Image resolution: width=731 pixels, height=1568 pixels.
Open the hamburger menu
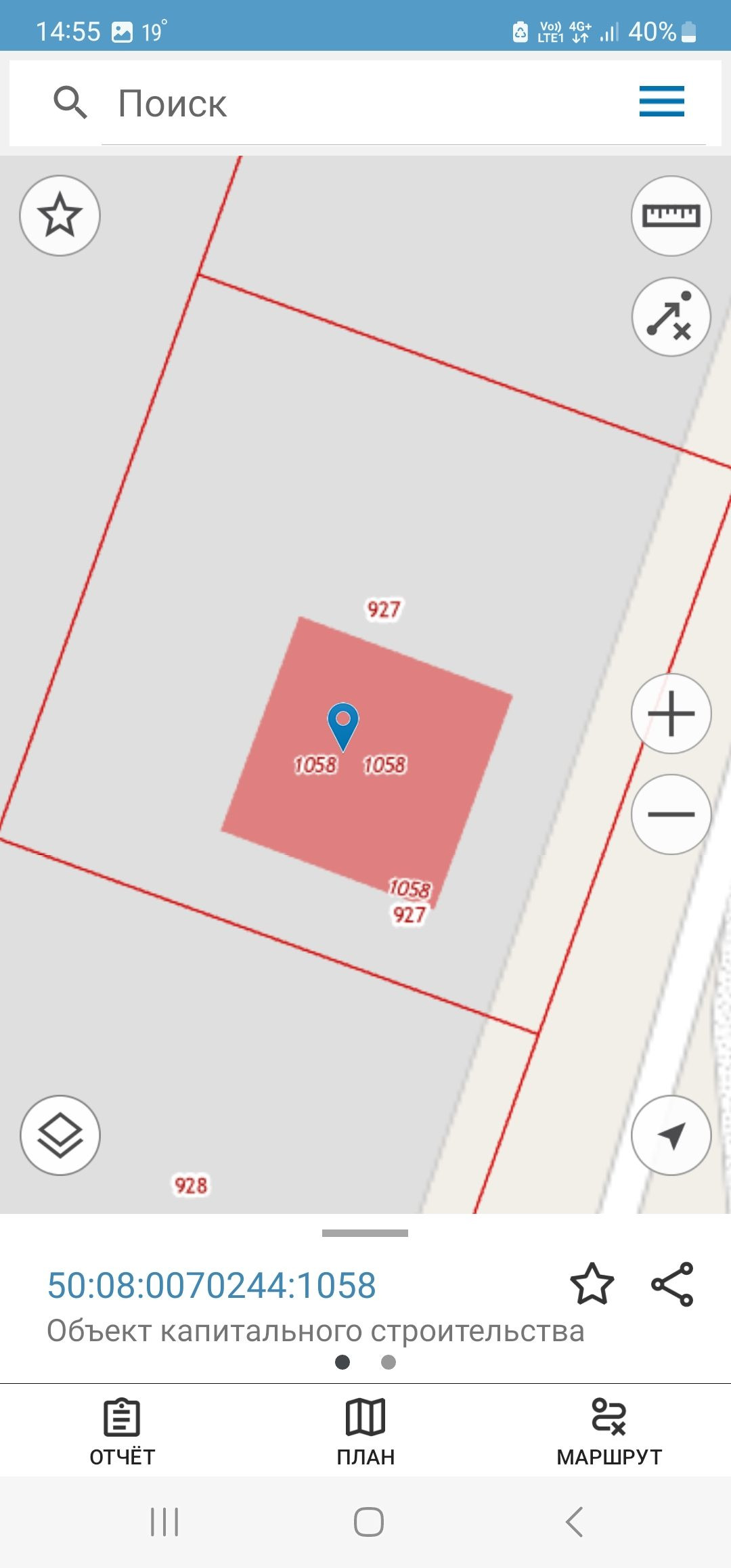click(662, 102)
